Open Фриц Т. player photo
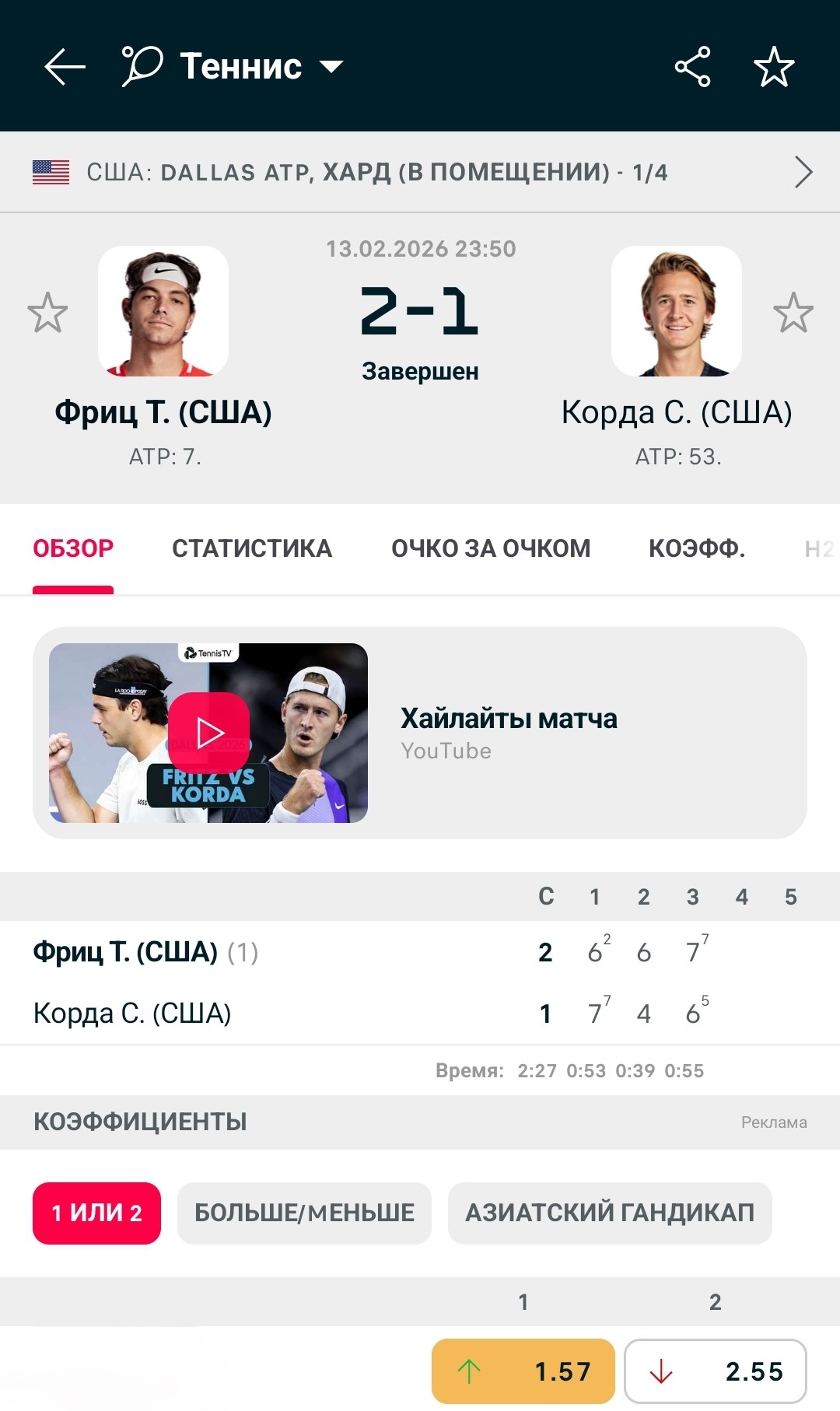Screen dimensions: 840x1411 [163, 311]
